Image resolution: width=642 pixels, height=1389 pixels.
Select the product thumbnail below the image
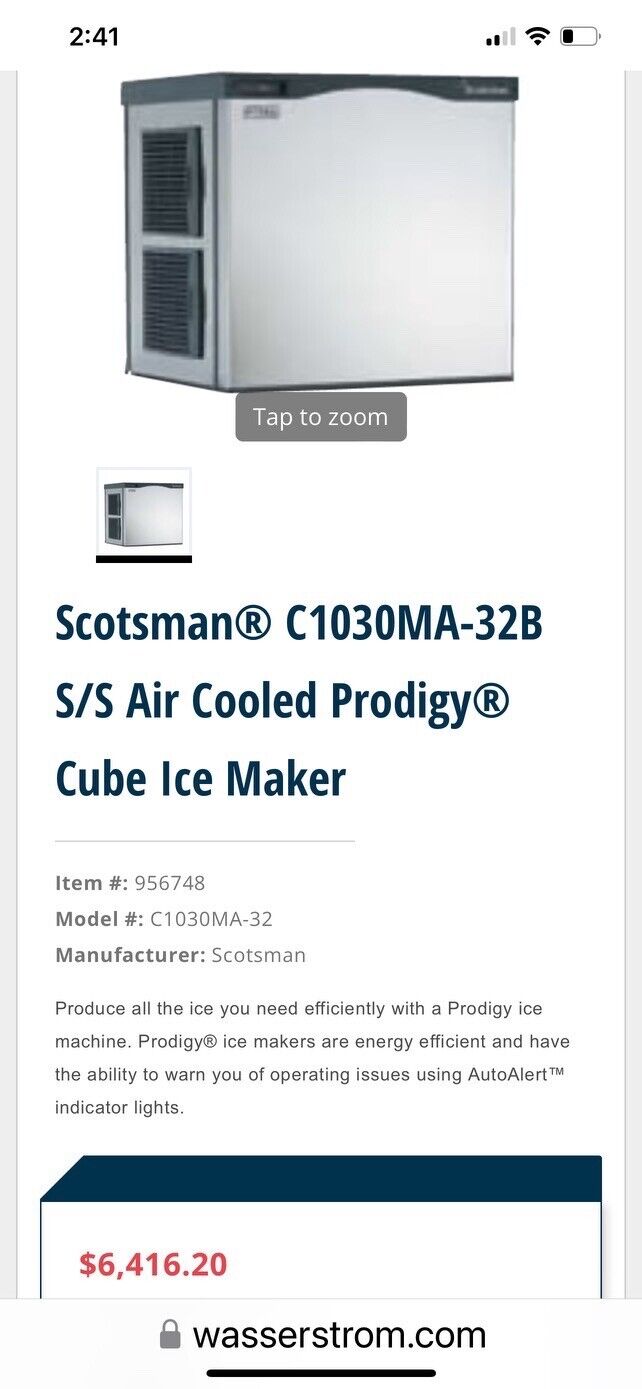click(x=144, y=514)
